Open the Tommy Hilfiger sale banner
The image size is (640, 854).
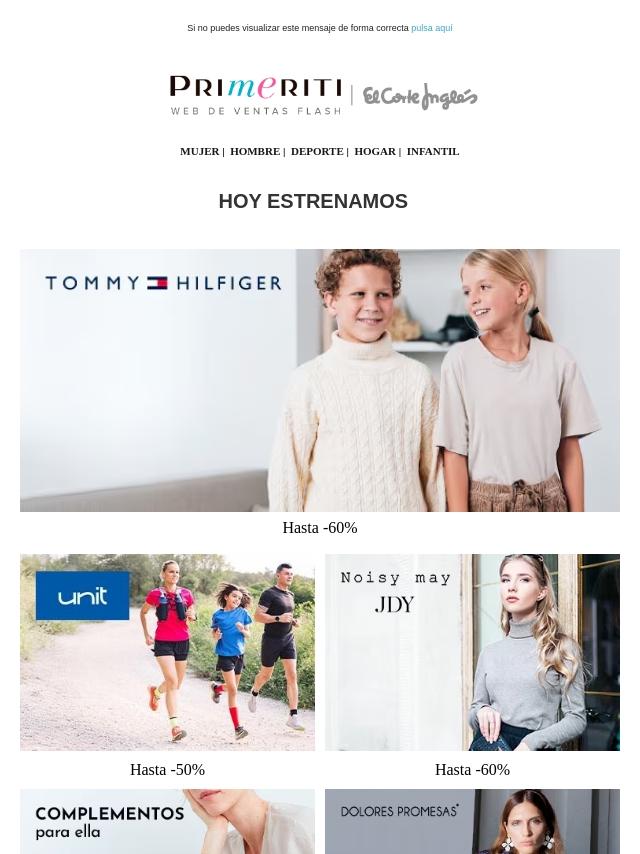coord(320,380)
